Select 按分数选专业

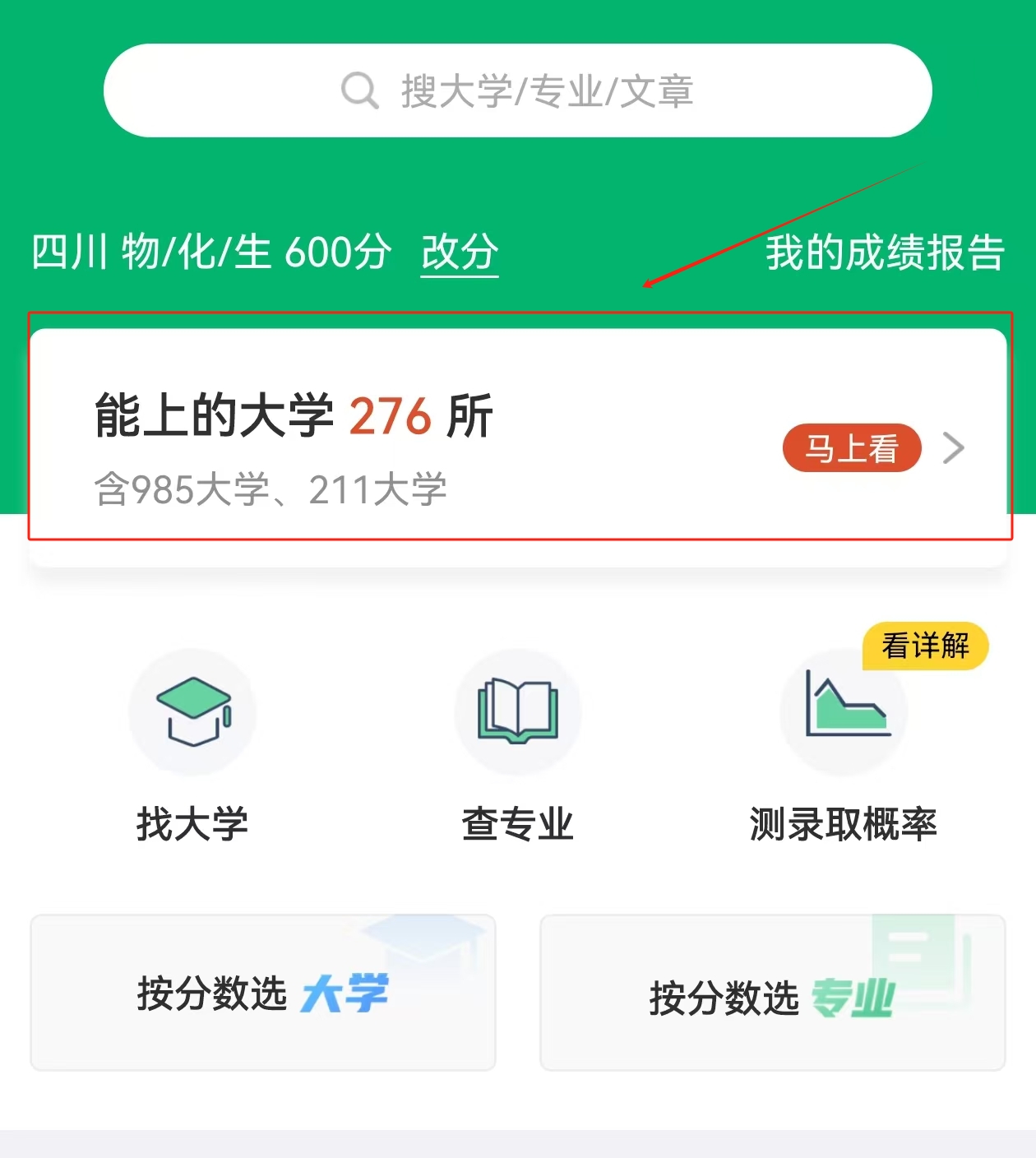(773, 993)
